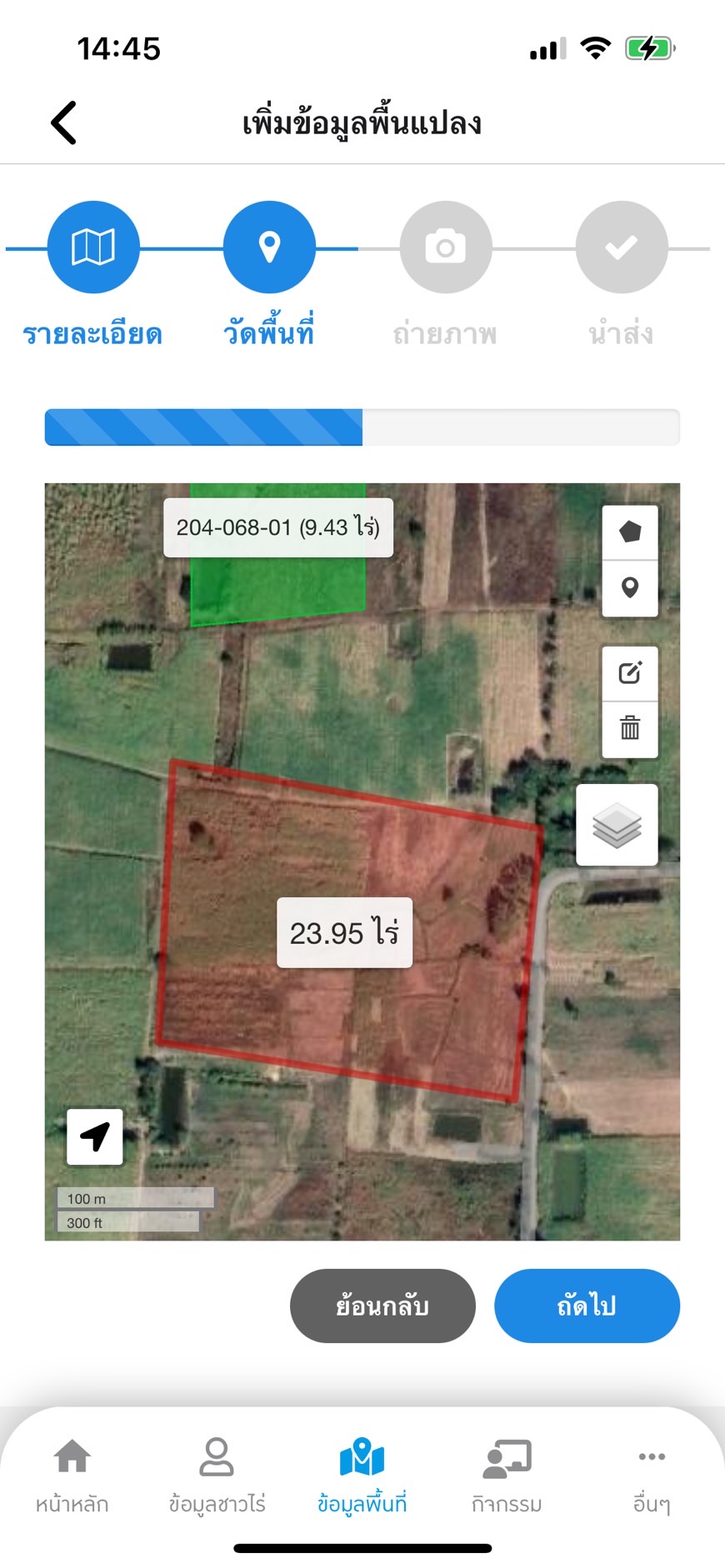The image size is (725, 1568).
Task: Delete the drawn plot with trash icon
Action: coord(630,729)
